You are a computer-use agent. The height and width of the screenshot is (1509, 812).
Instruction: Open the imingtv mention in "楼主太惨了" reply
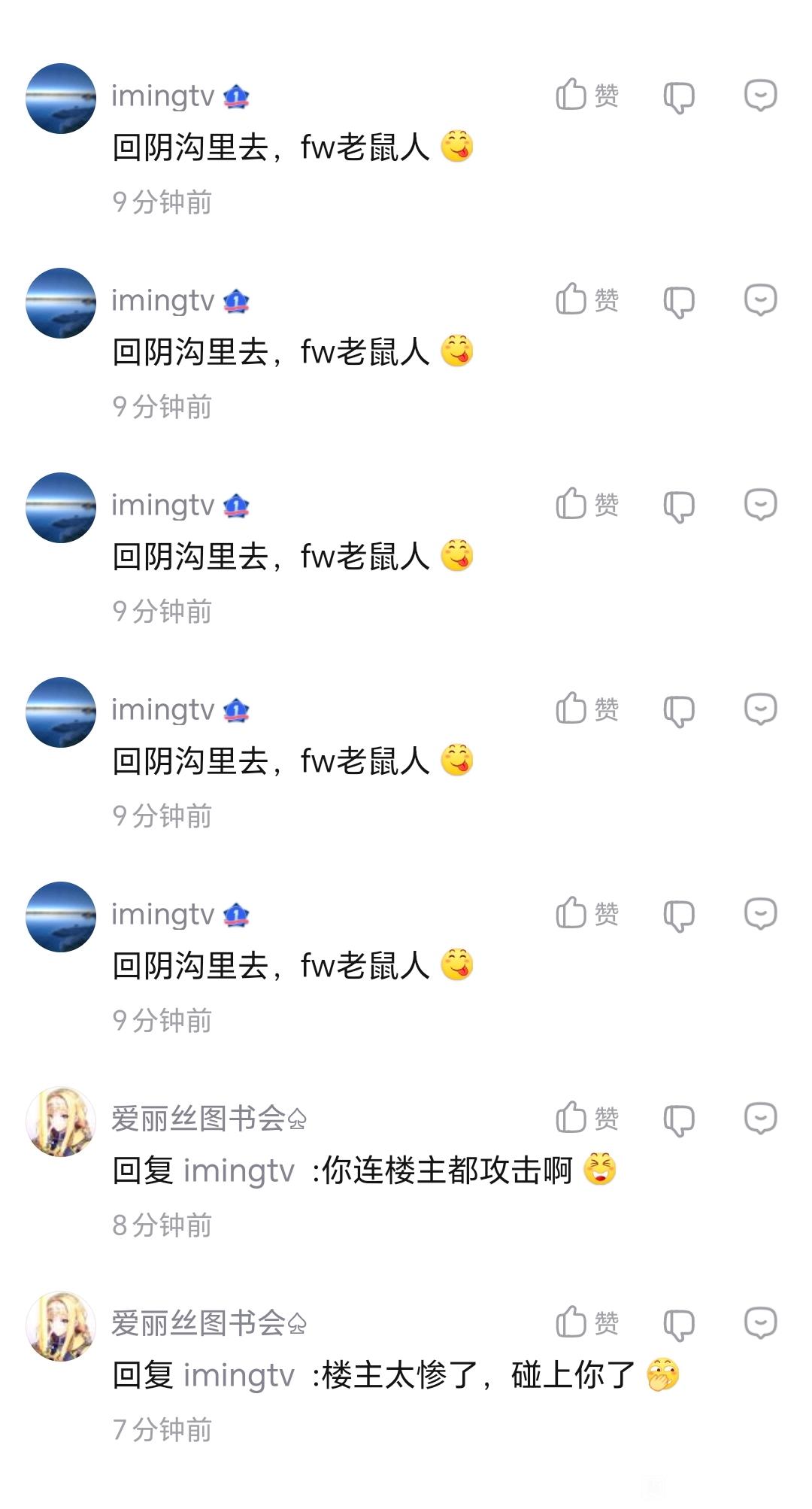238,1375
